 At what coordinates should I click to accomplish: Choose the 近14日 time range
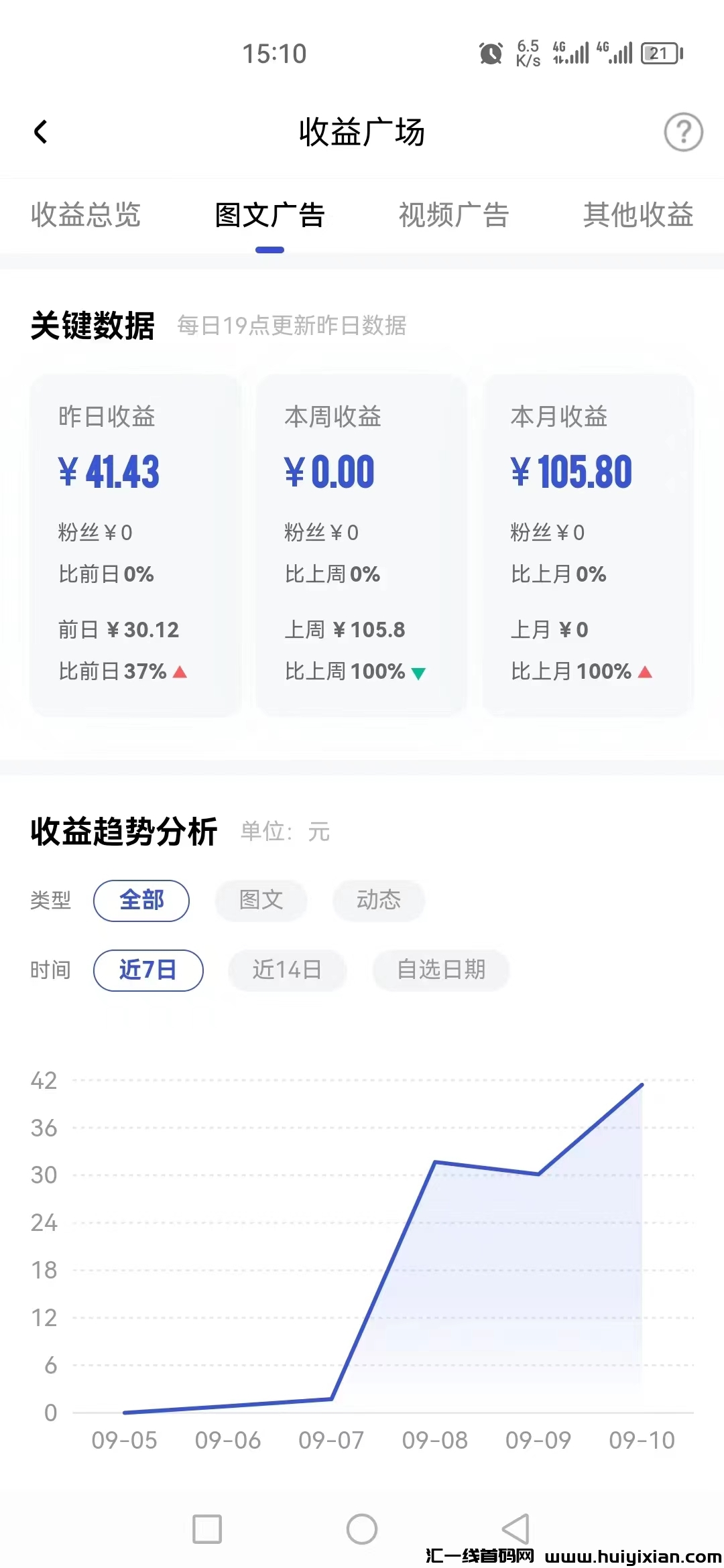287,970
